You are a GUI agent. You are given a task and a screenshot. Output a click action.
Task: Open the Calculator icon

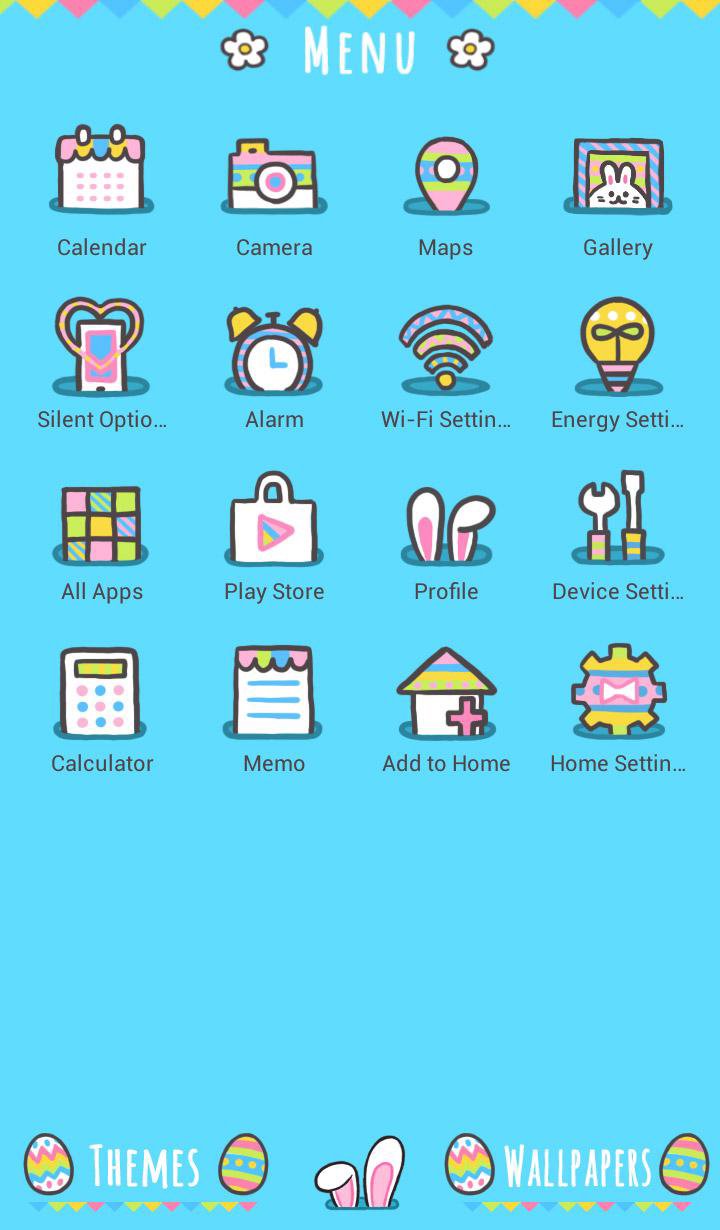101,690
